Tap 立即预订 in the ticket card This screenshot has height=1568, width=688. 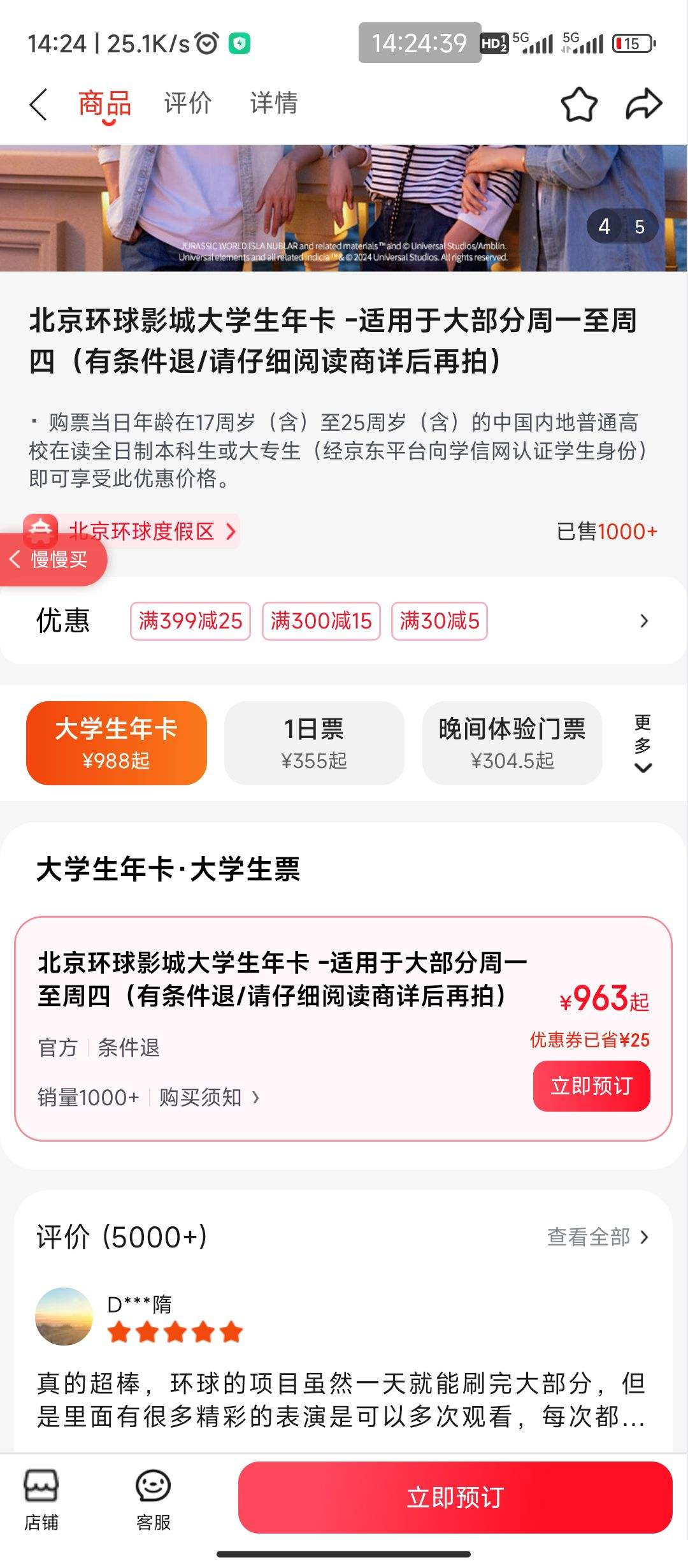(x=591, y=1086)
